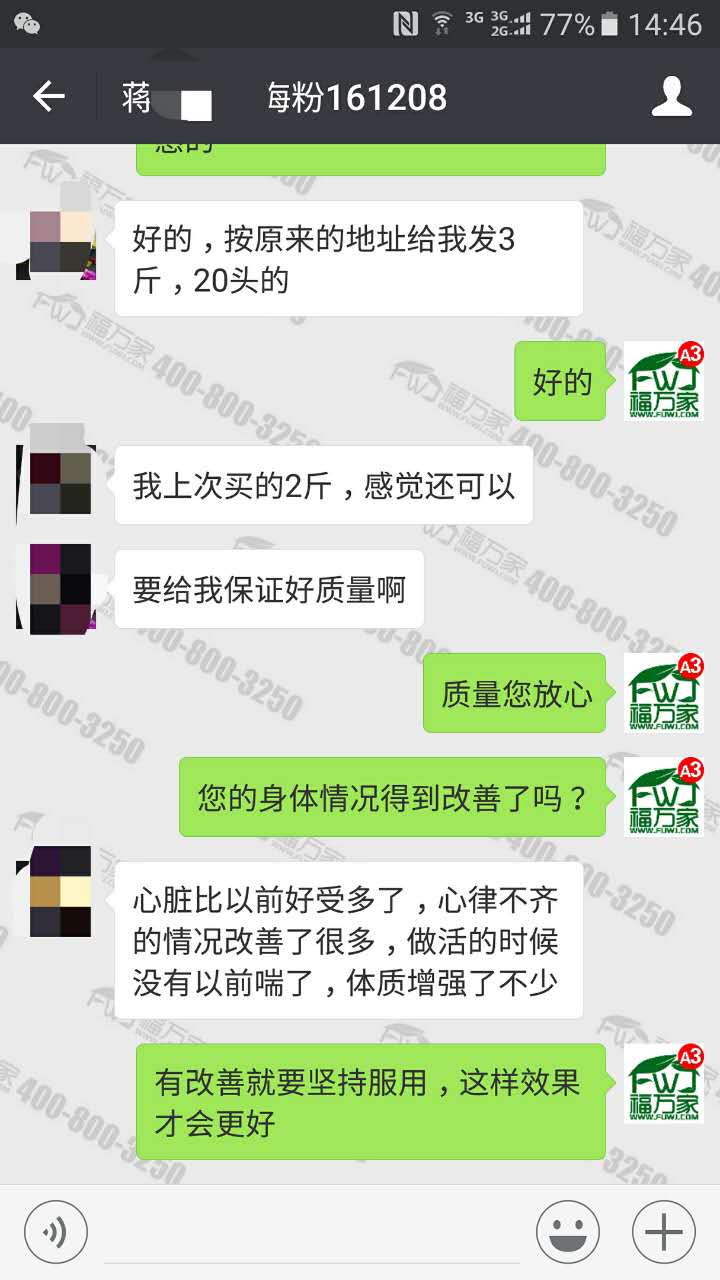Open the customer avatar beside 心脏比以前好受多了 message
Screen dimensions: 720x1280
pos(55,891)
